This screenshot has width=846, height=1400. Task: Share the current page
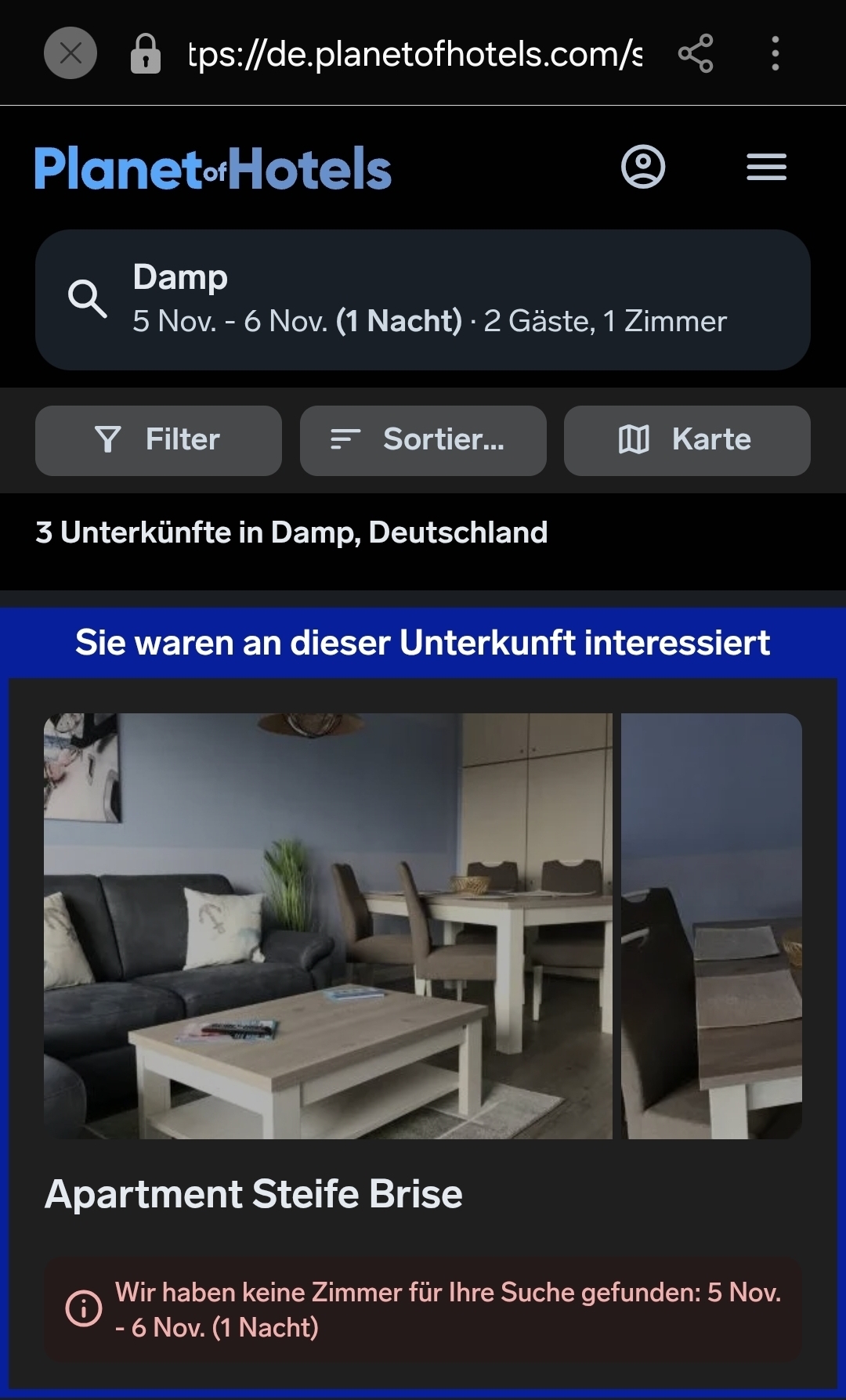coord(696,53)
